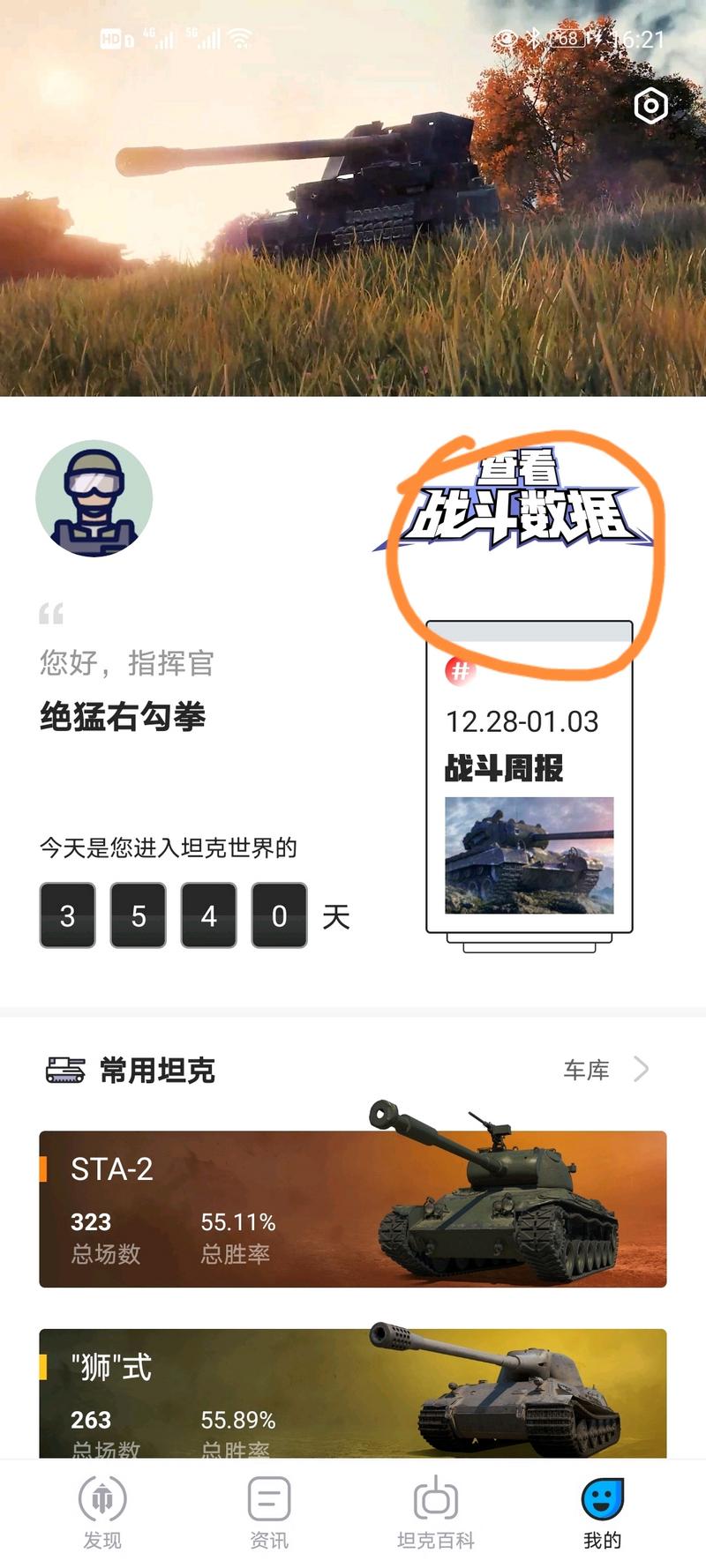Screen dimensions: 706x1568
Task: Open the settings hexagon icon
Action: coord(650,106)
